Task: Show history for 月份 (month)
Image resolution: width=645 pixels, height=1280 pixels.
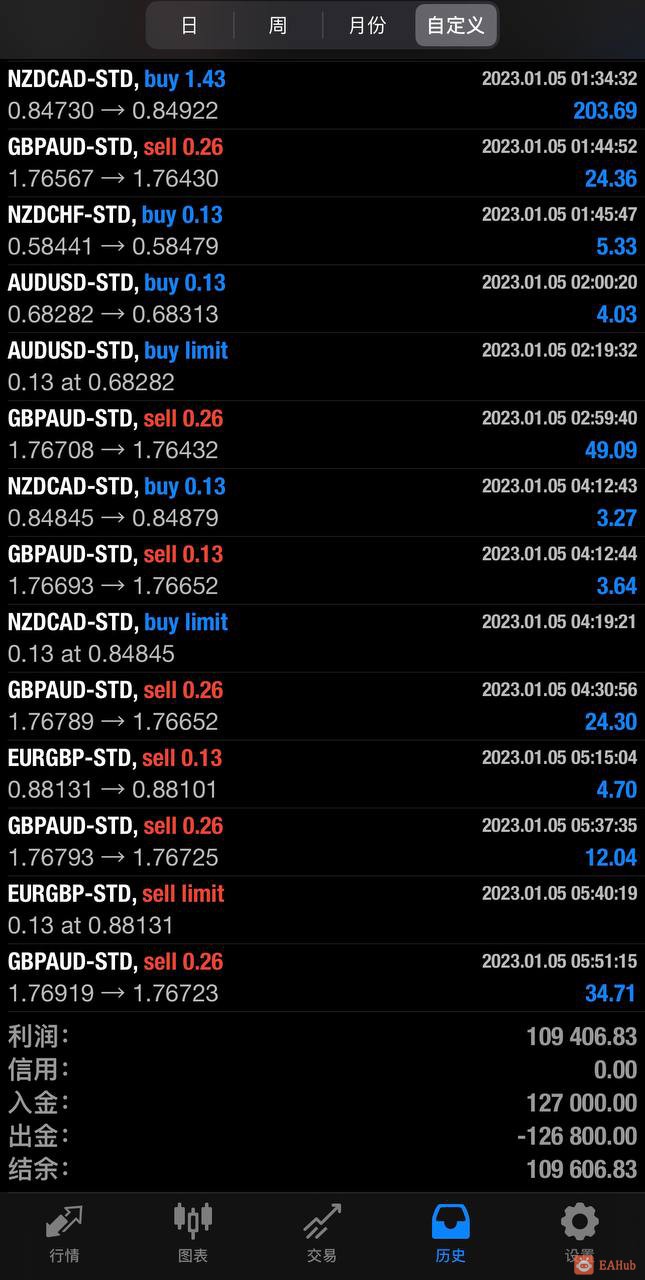Action: coord(367,26)
